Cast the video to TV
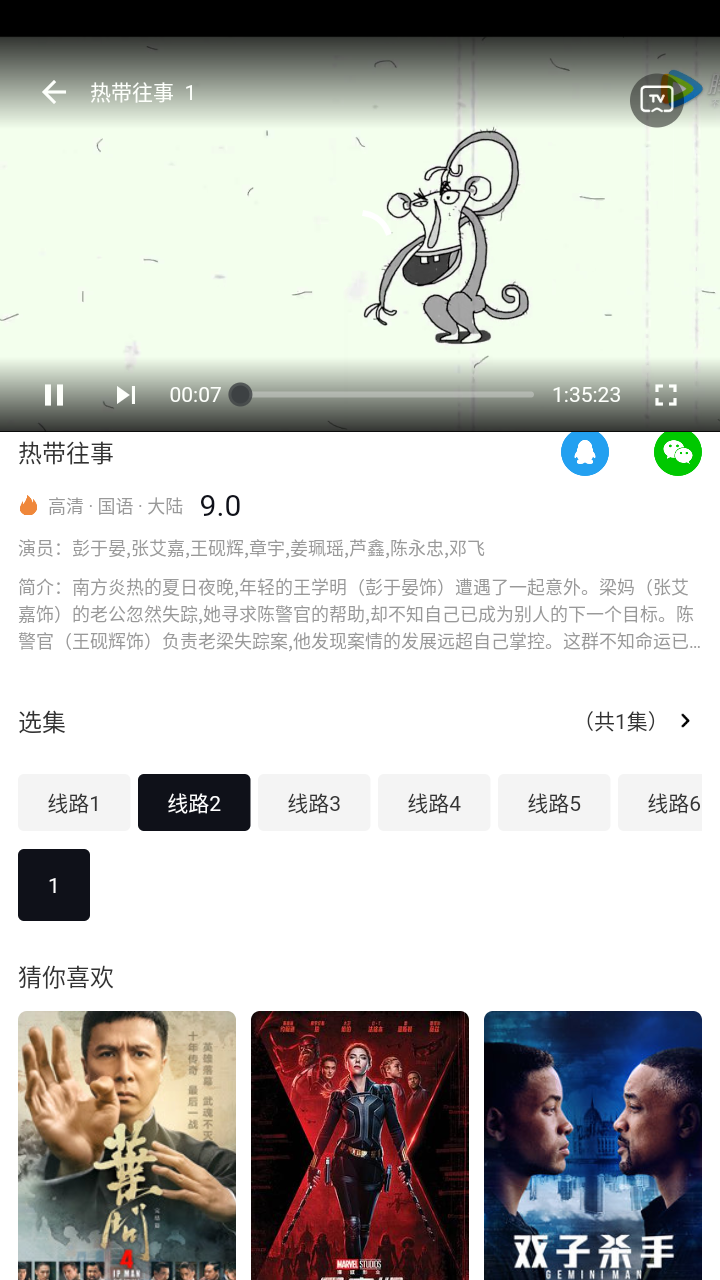Viewport: 720px width, 1280px height. [657, 100]
